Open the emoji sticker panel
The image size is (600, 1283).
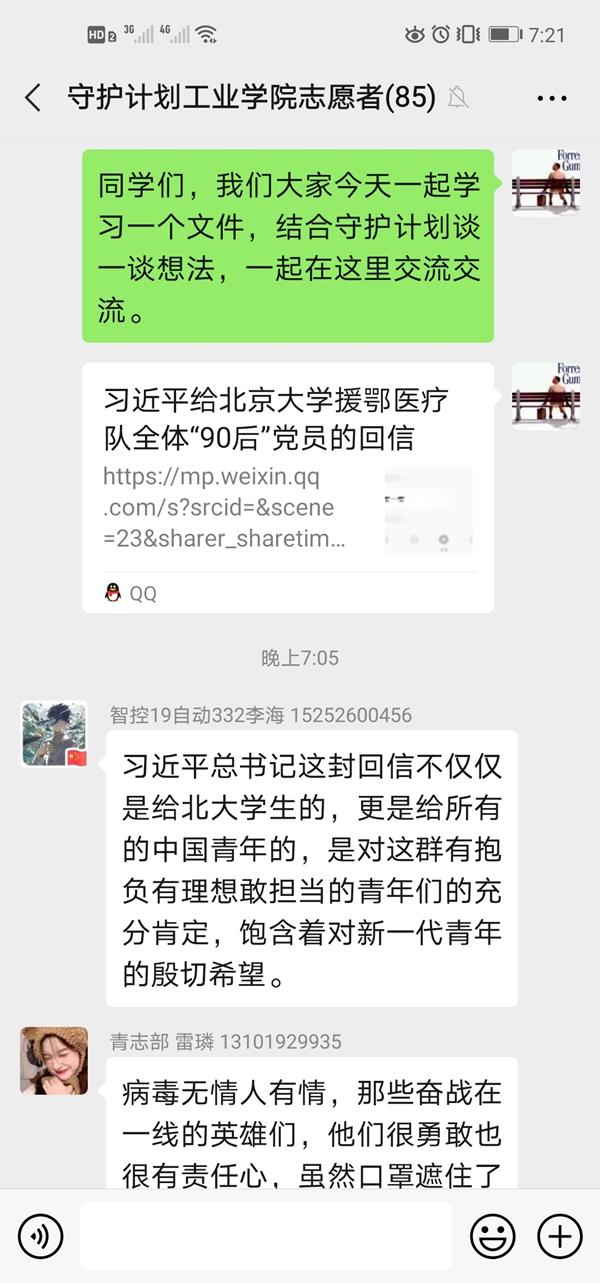click(493, 1237)
